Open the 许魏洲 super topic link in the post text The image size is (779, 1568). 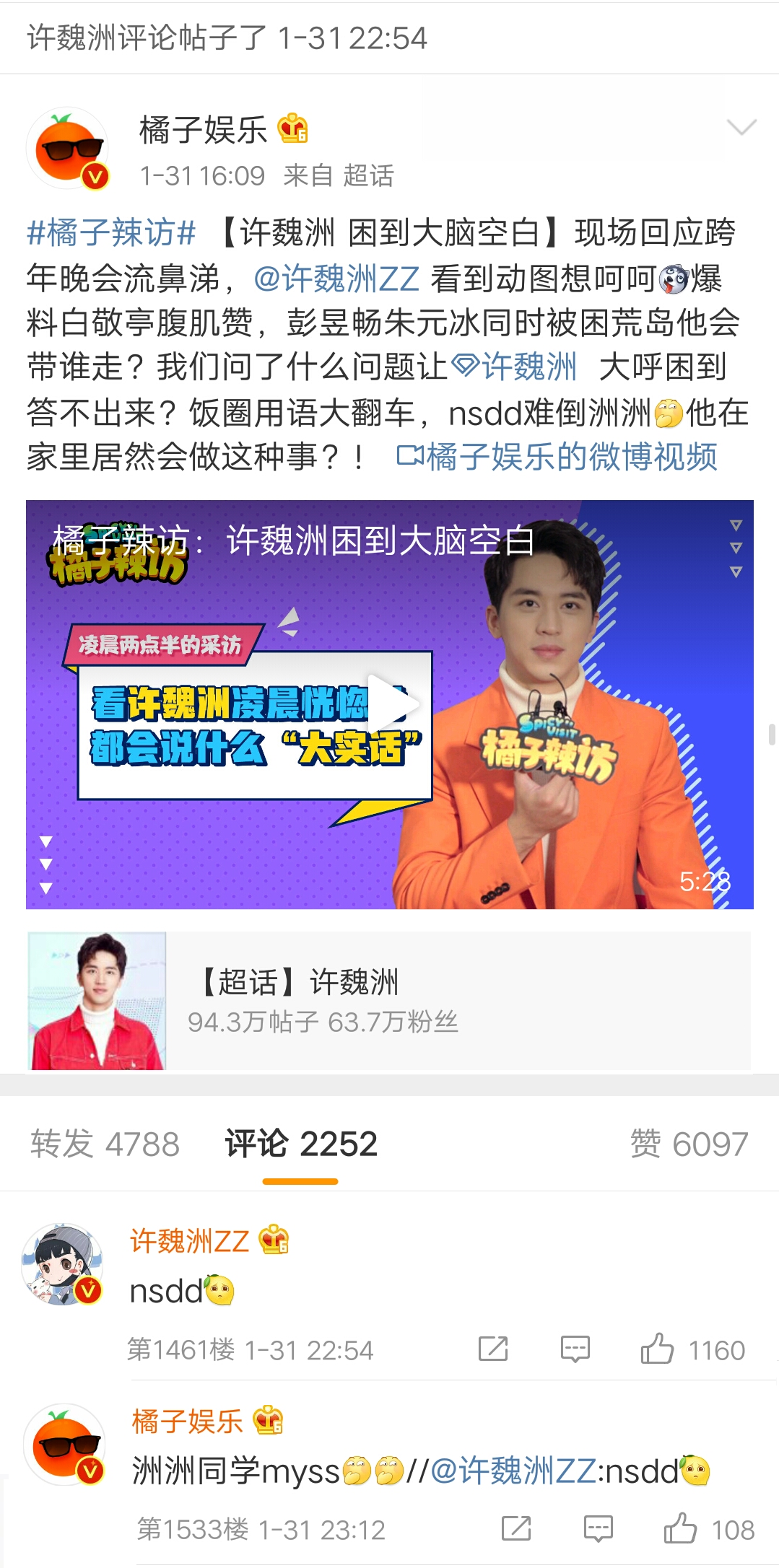pos(515,367)
